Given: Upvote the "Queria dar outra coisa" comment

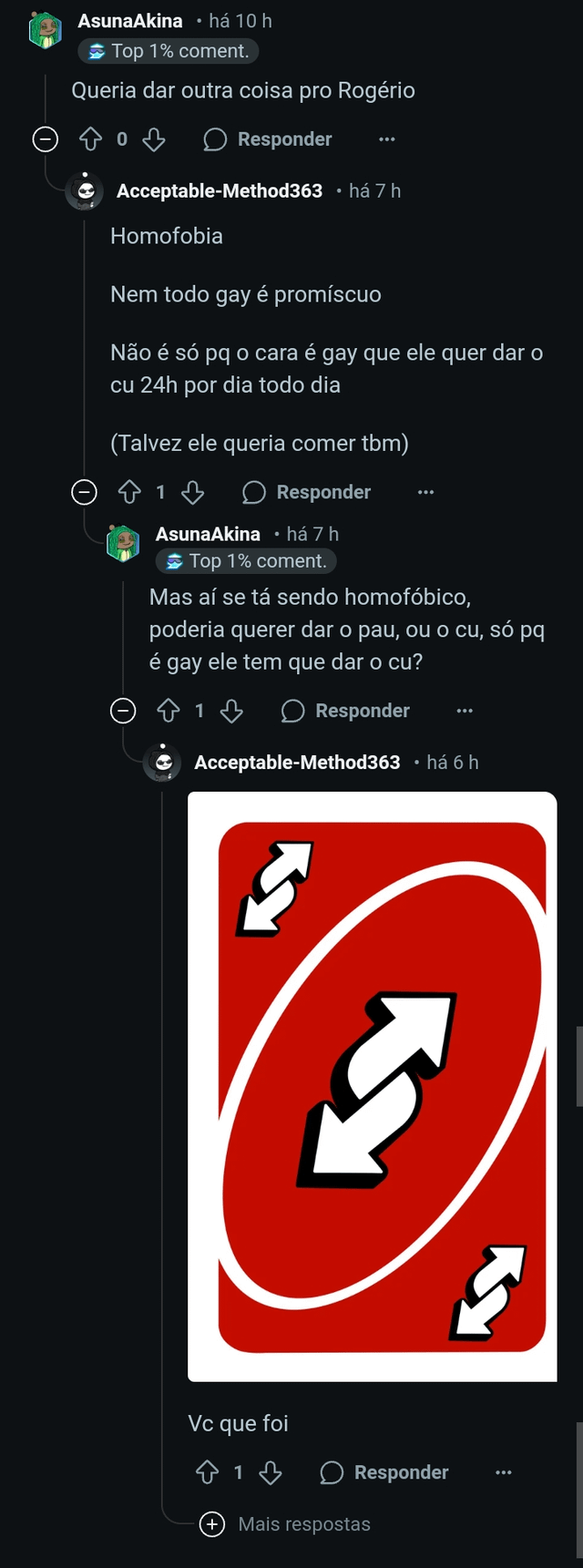Looking at the screenshot, I should tap(90, 139).
